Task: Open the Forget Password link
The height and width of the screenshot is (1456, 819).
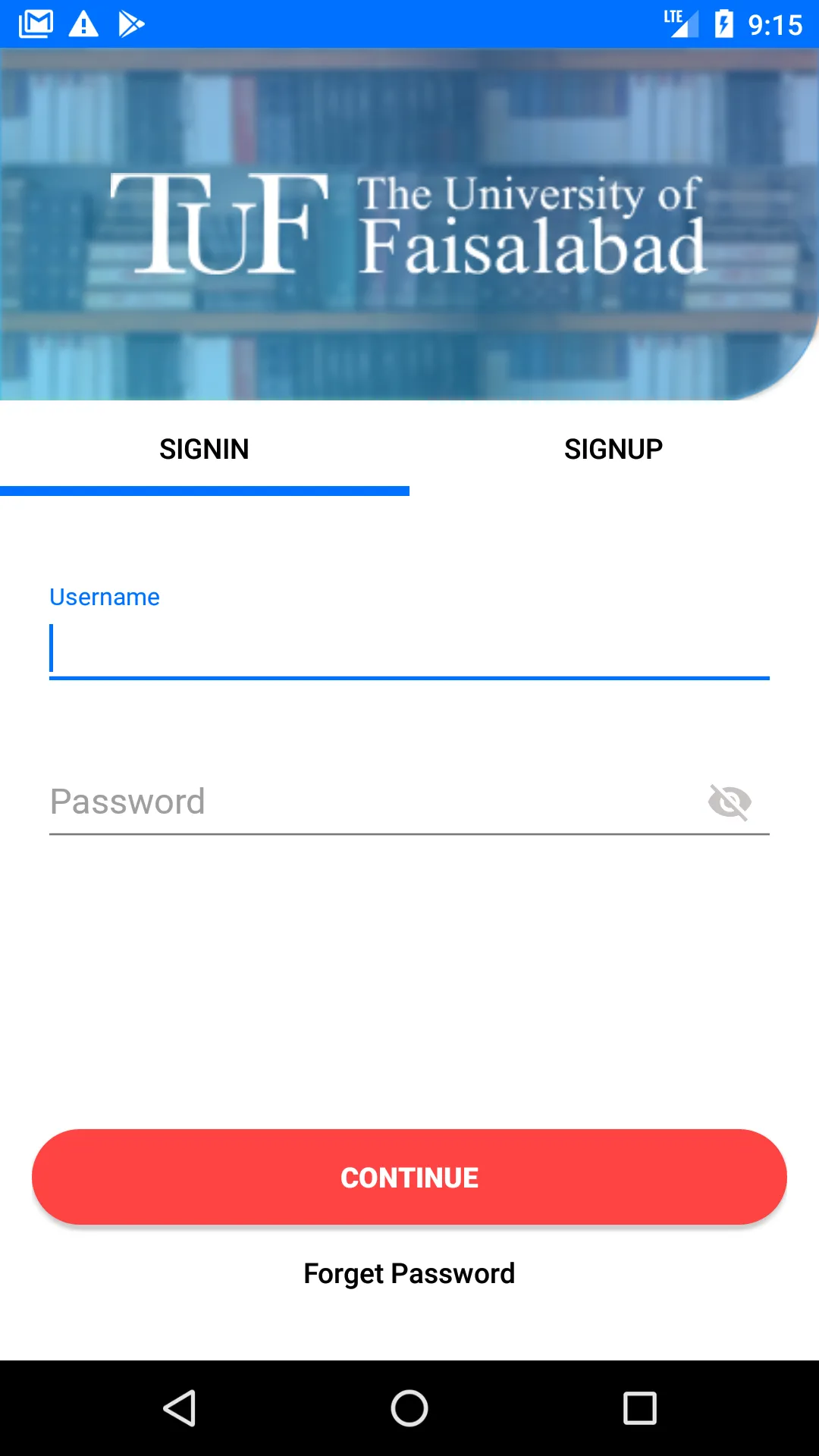Action: (409, 1273)
